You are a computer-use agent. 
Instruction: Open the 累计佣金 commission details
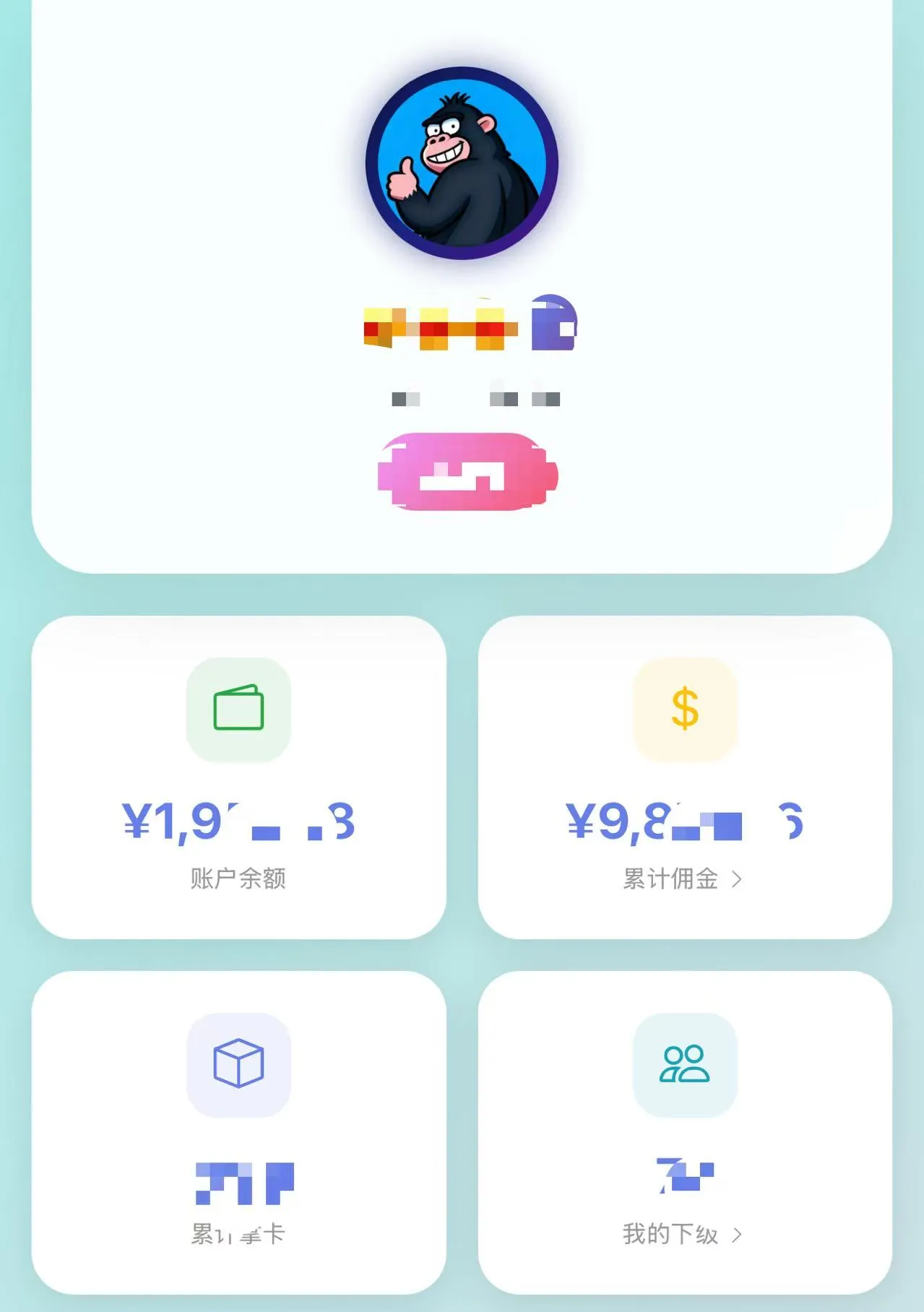coord(682,879)
